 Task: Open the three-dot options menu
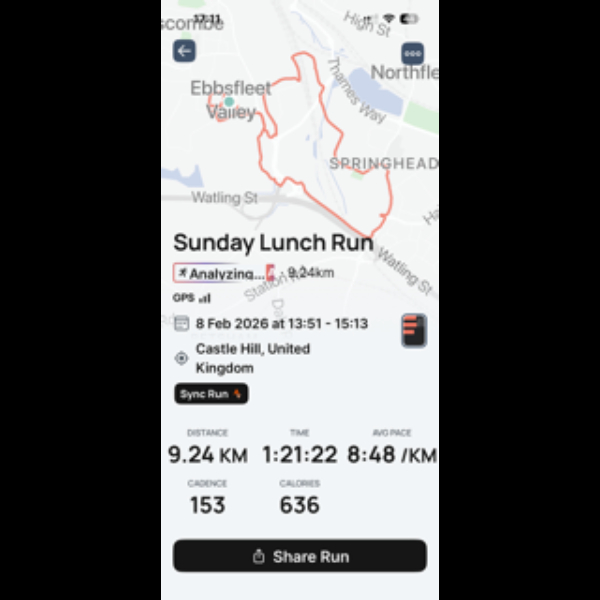412,53
